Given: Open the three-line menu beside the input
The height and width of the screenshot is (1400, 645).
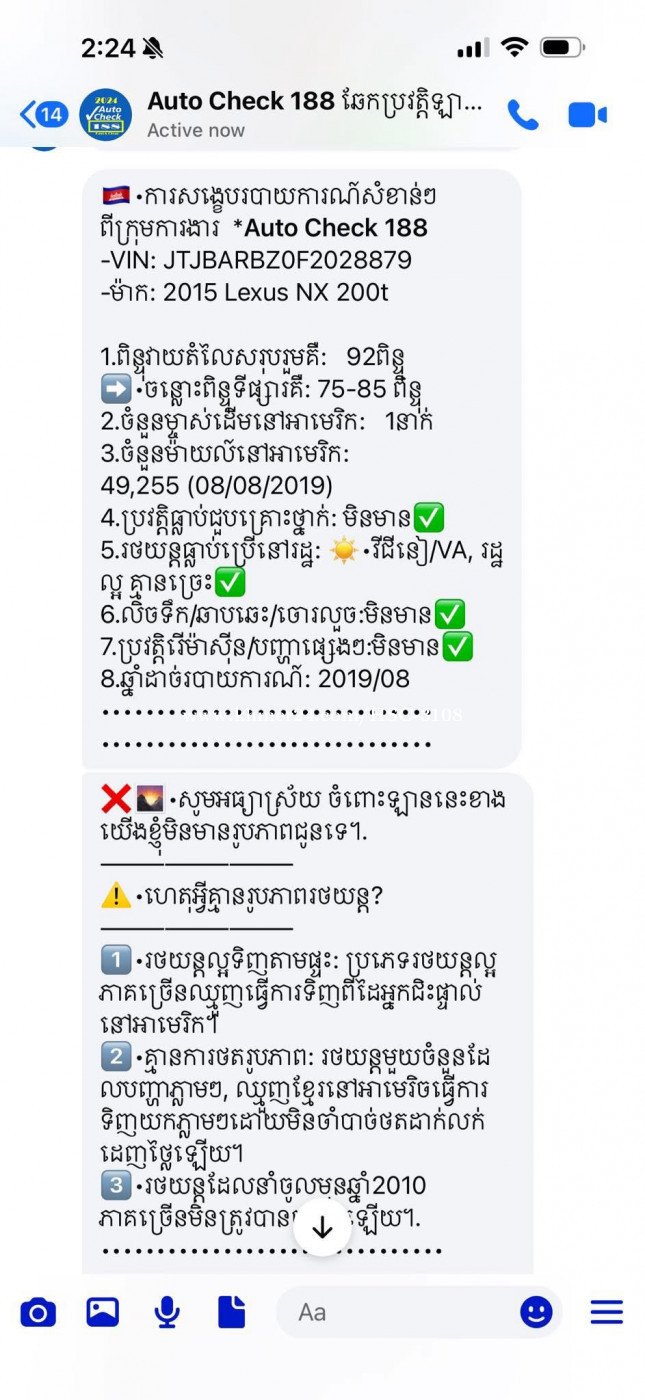Looking at the screenshot, I should pos(606,1312).
